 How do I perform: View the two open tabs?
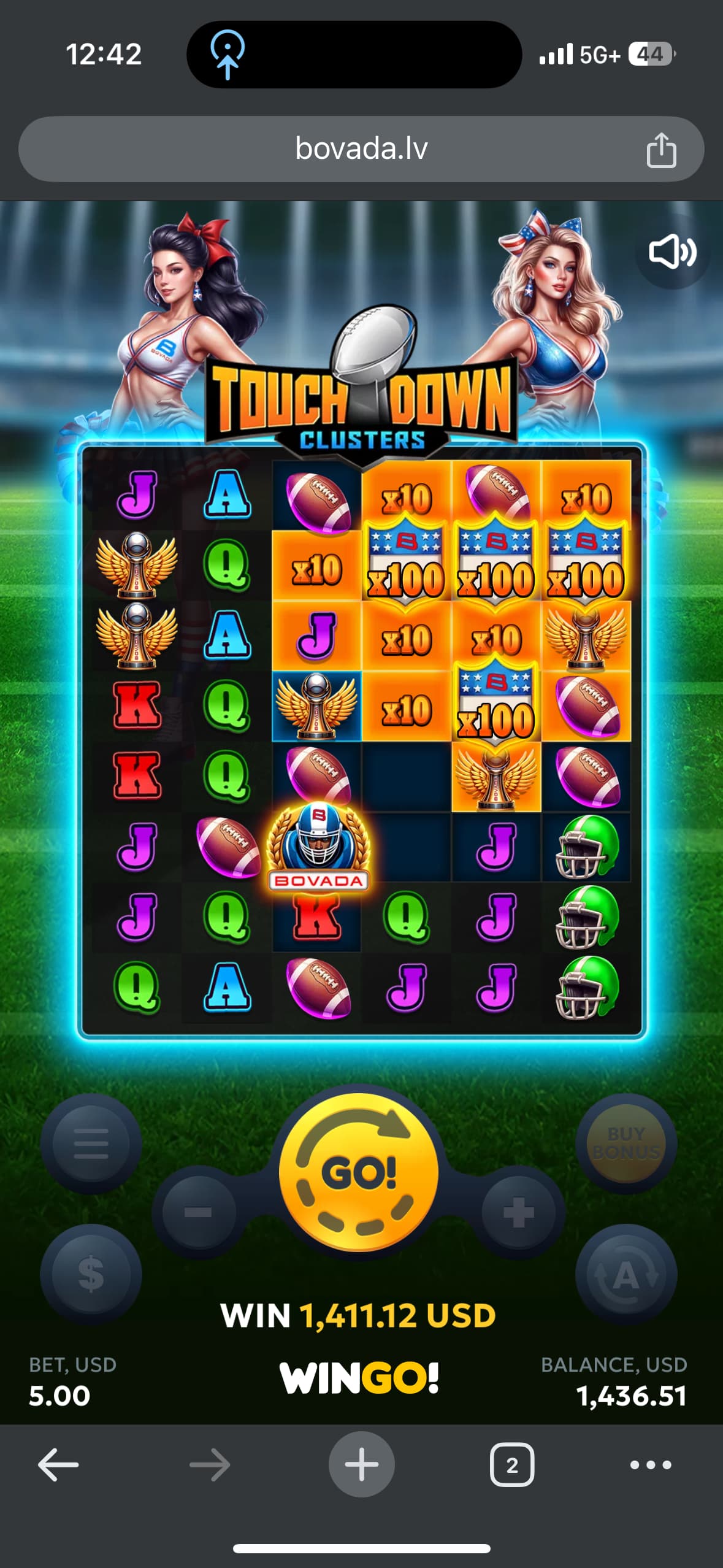click(512, 1464)
